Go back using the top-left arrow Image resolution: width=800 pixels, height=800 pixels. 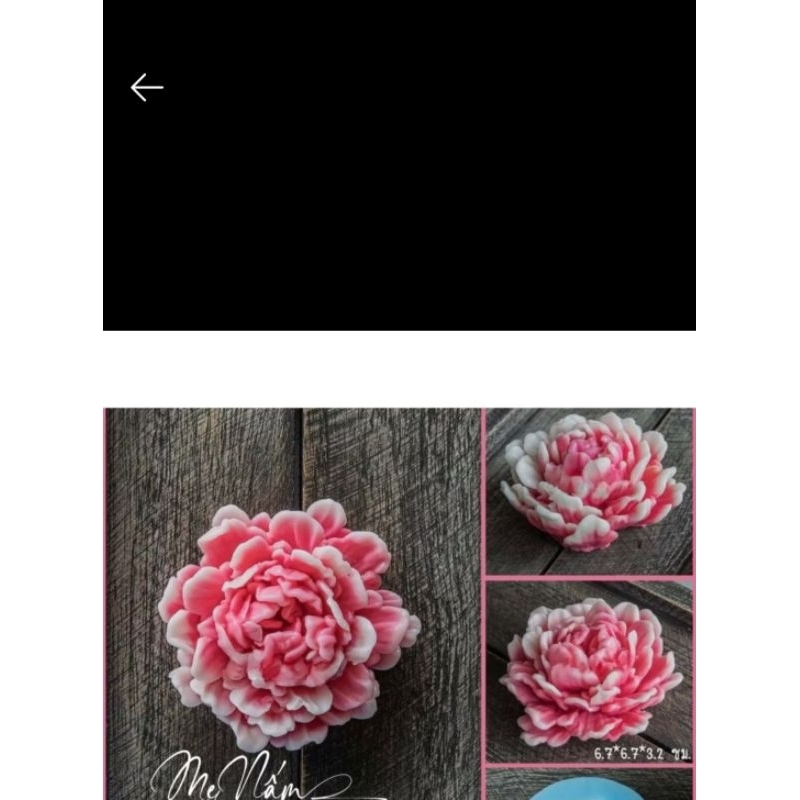[147, 88]
